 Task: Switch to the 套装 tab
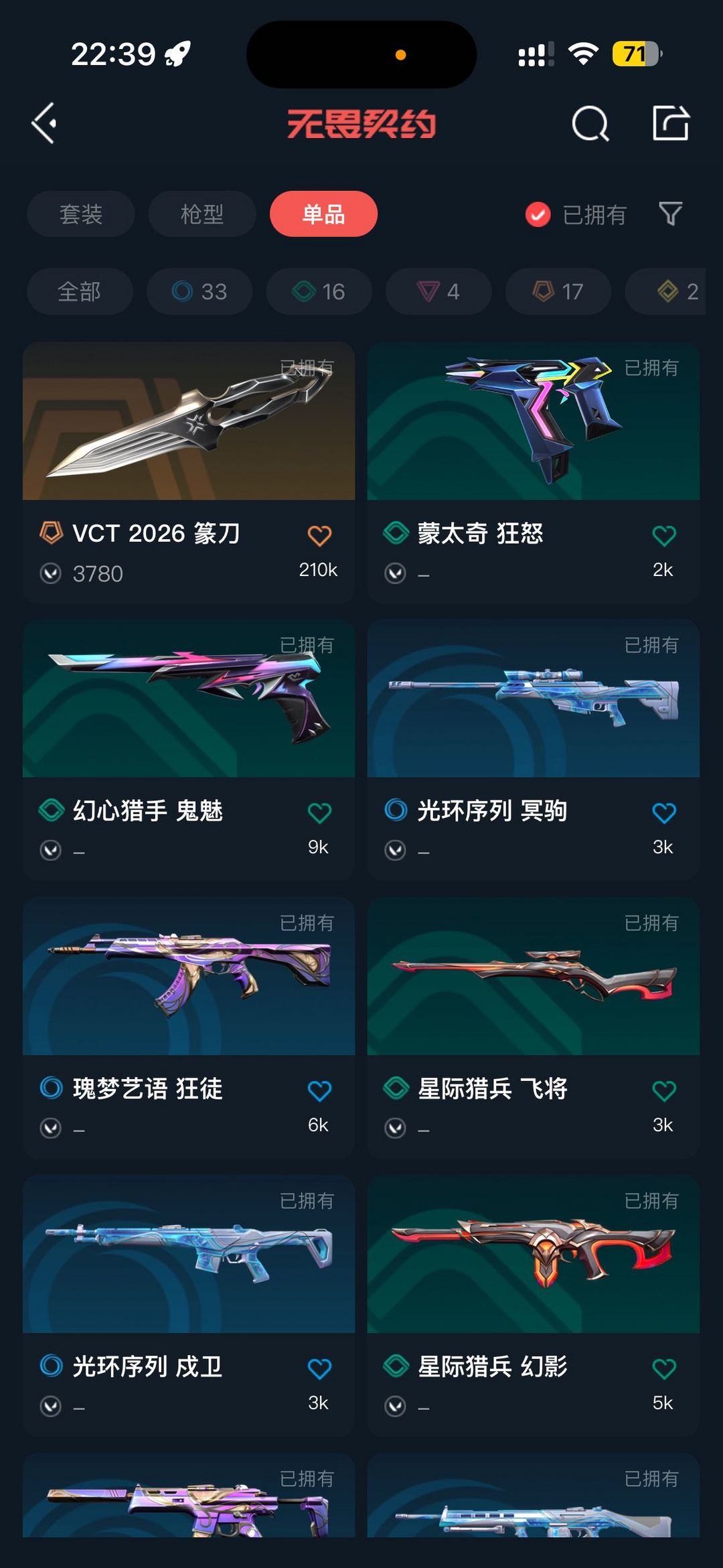pos(80,214)
